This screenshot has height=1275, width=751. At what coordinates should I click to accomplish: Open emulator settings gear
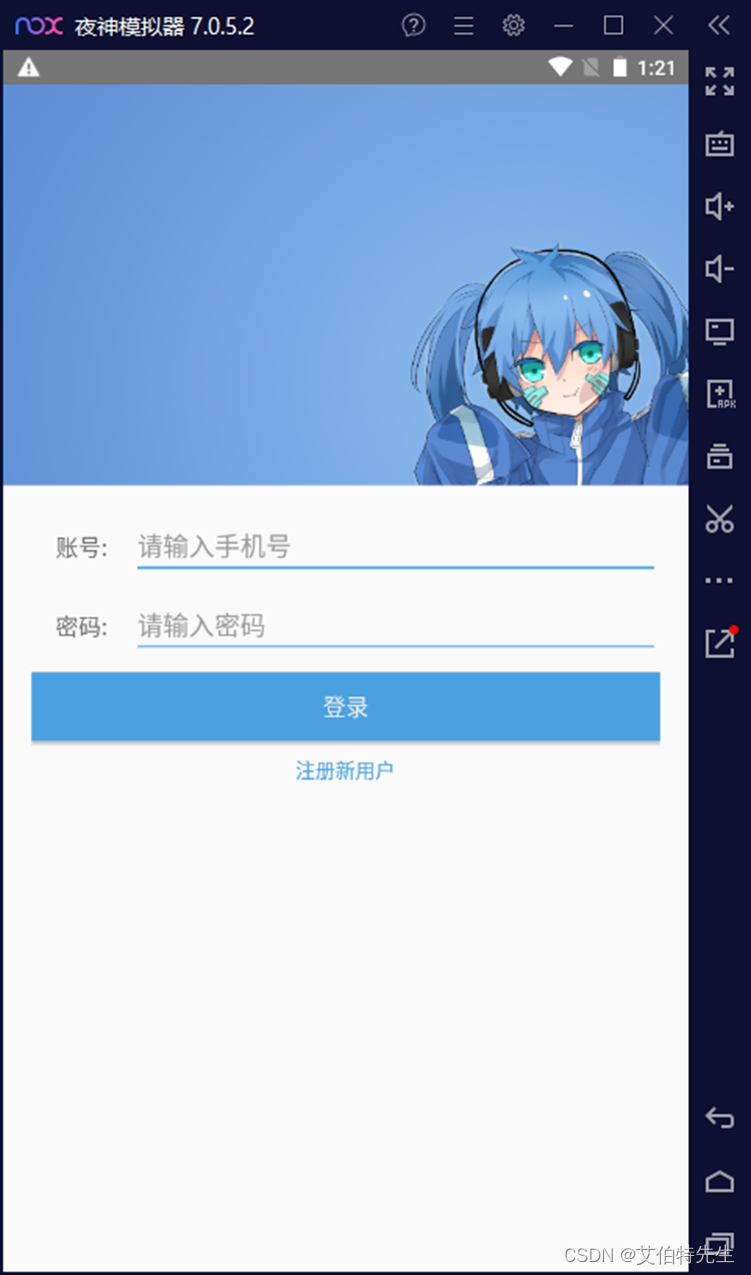coord(513,25)
